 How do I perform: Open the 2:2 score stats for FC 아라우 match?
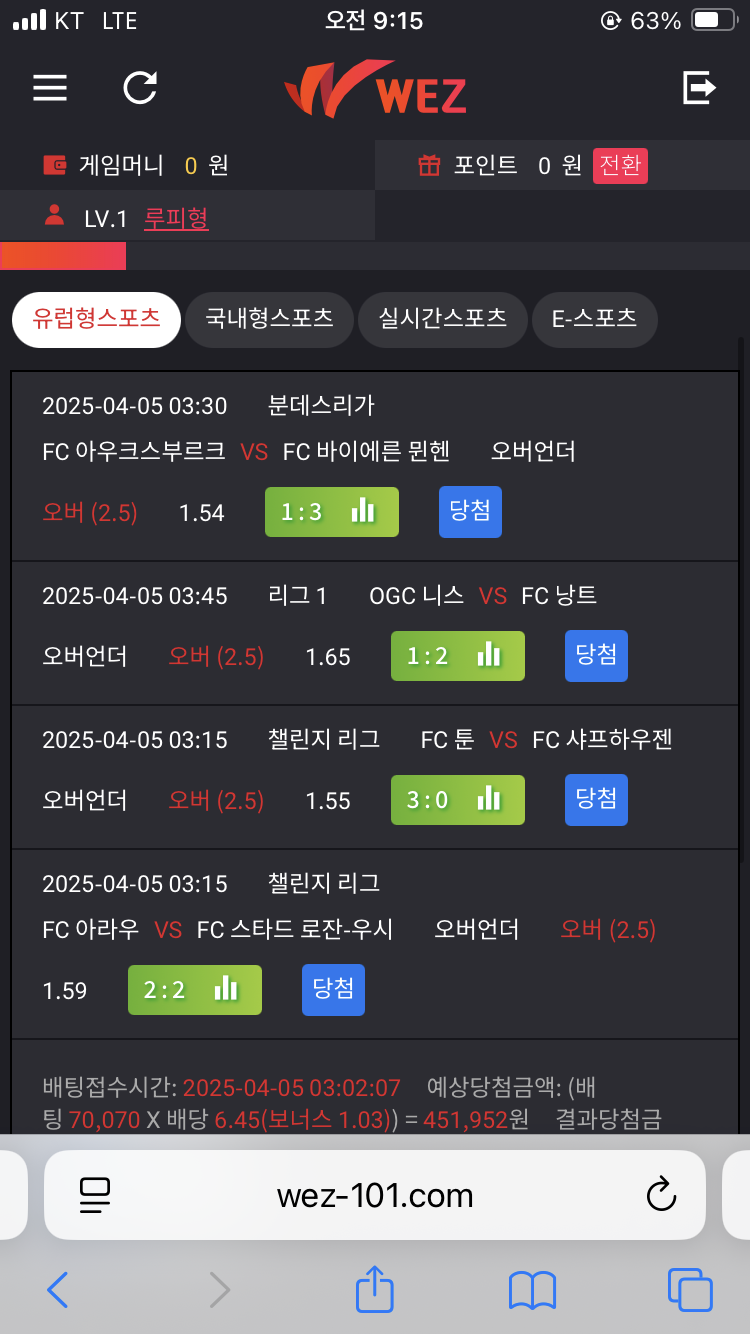(x=195, y=990)
